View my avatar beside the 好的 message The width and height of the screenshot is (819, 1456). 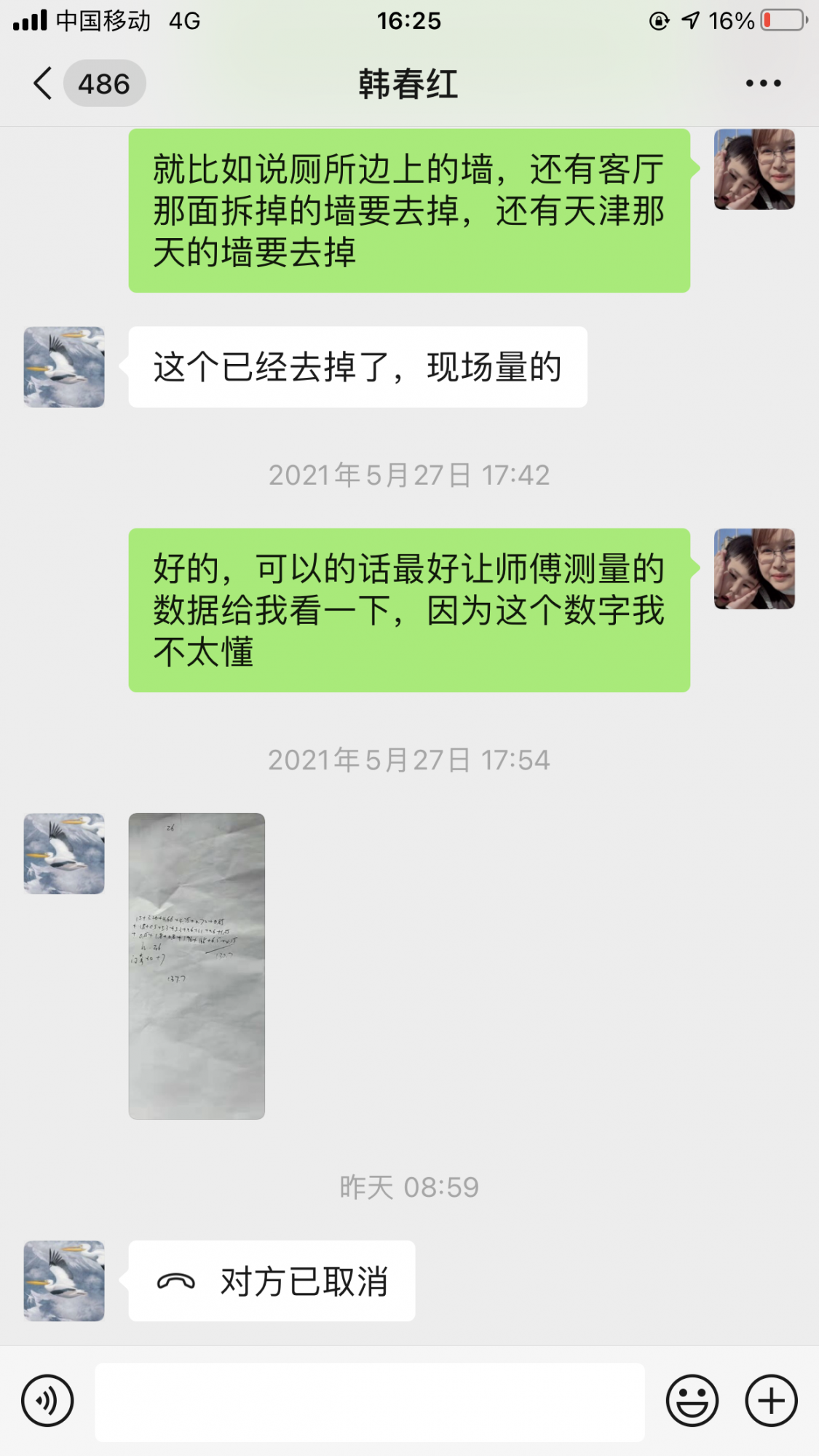[x=754, y=569]
